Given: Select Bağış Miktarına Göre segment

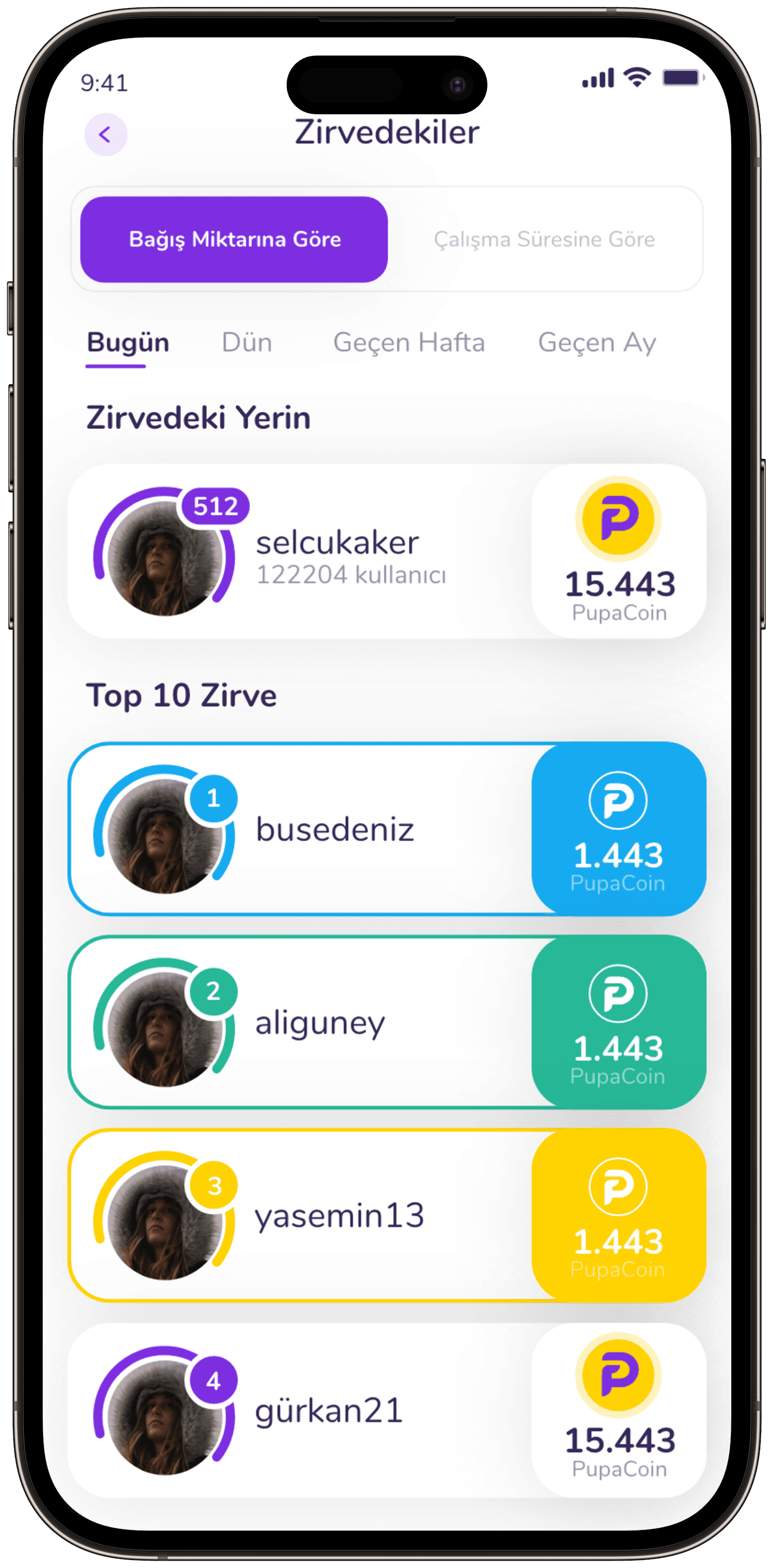Looking at the screenshot, I should pos(234,239).
